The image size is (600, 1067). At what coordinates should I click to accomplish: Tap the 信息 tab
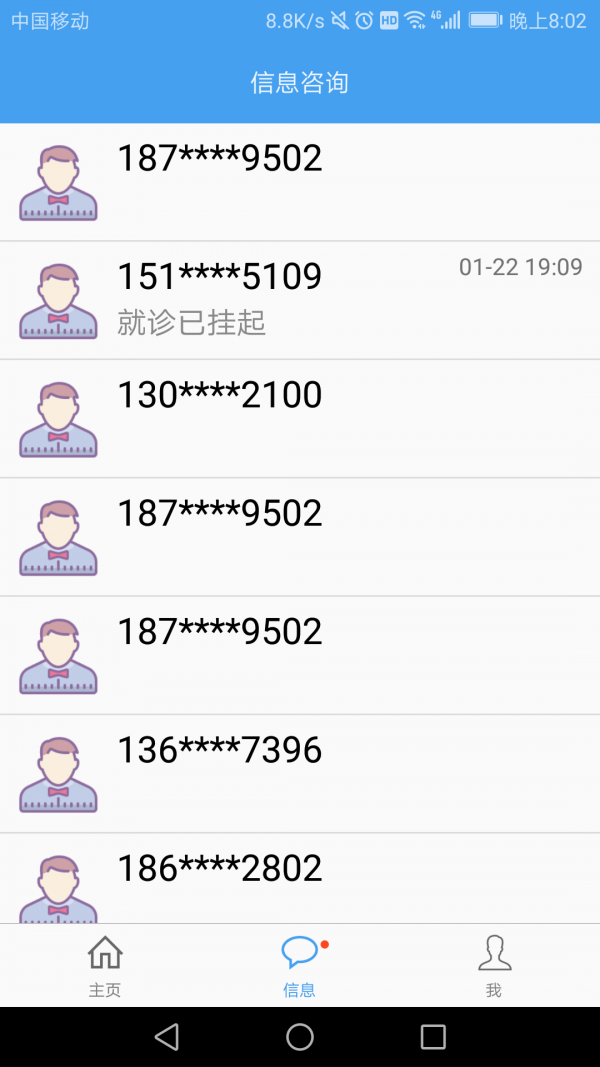299,965
